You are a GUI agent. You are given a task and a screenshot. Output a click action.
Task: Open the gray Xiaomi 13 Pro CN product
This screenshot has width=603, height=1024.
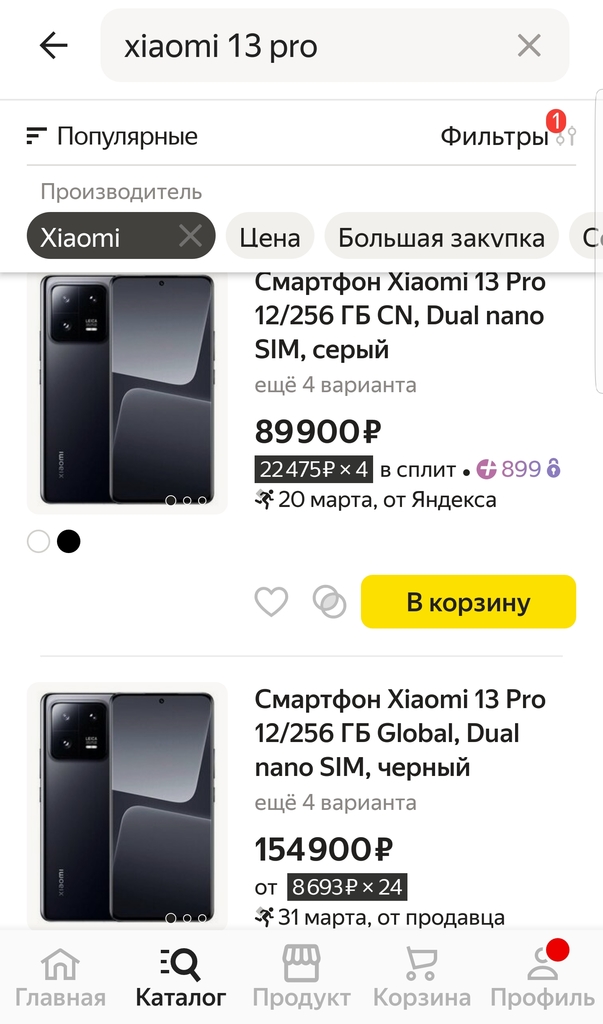coord(400,315)
